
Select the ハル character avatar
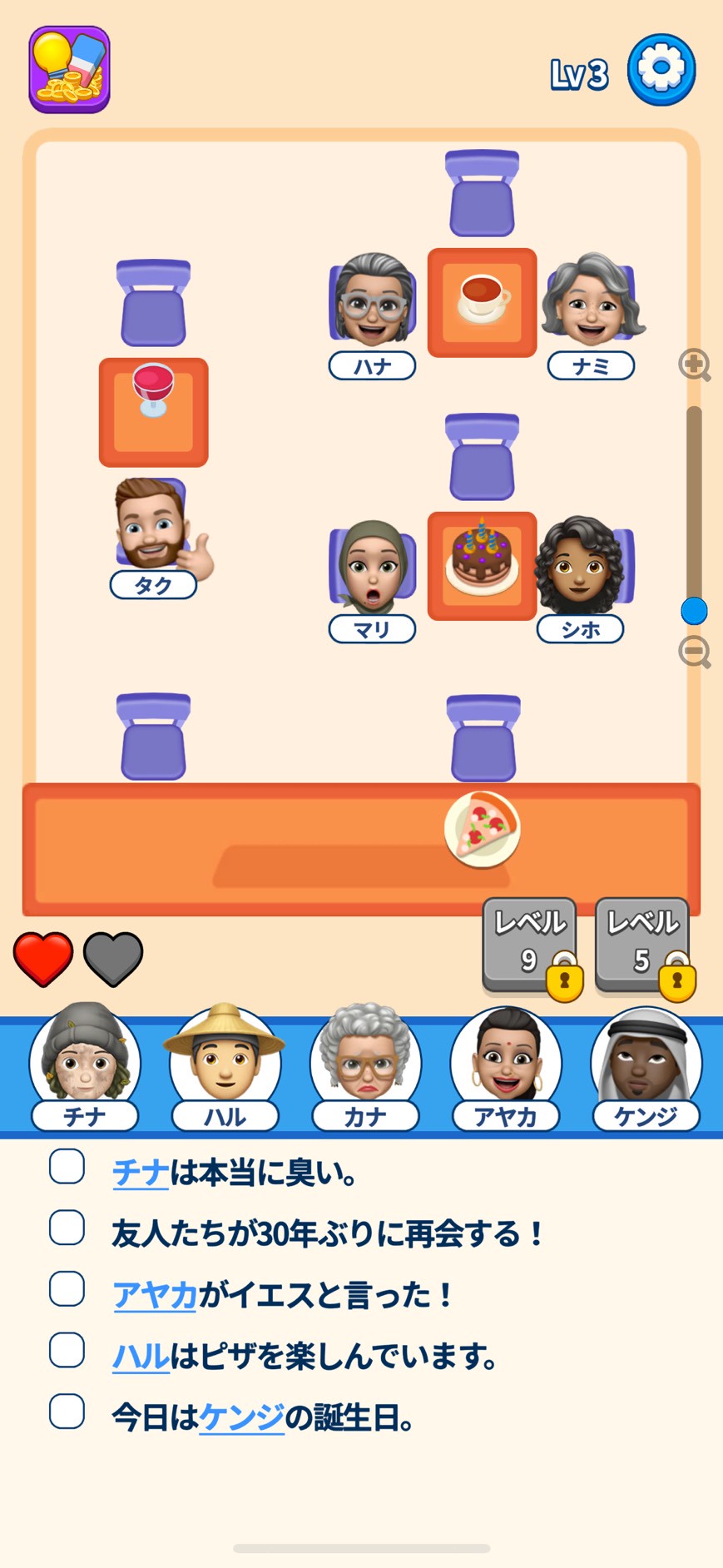point(225,1065)
